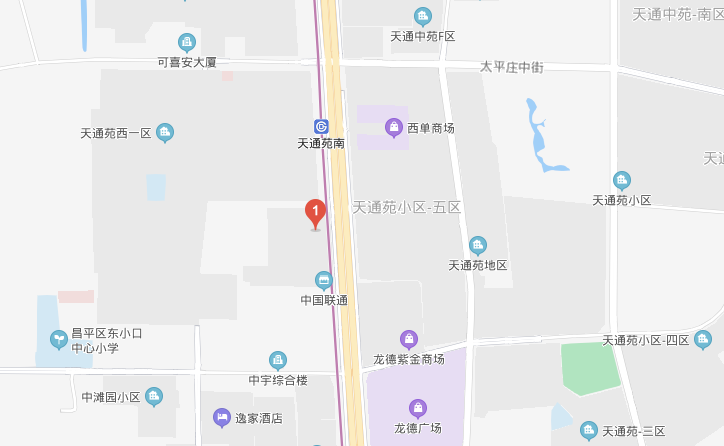The width and height of the screenshot is (724, 446).
Task: Tap the 天通苑-三区 marker
Action: pyautogui.click(x=590, y=430)
